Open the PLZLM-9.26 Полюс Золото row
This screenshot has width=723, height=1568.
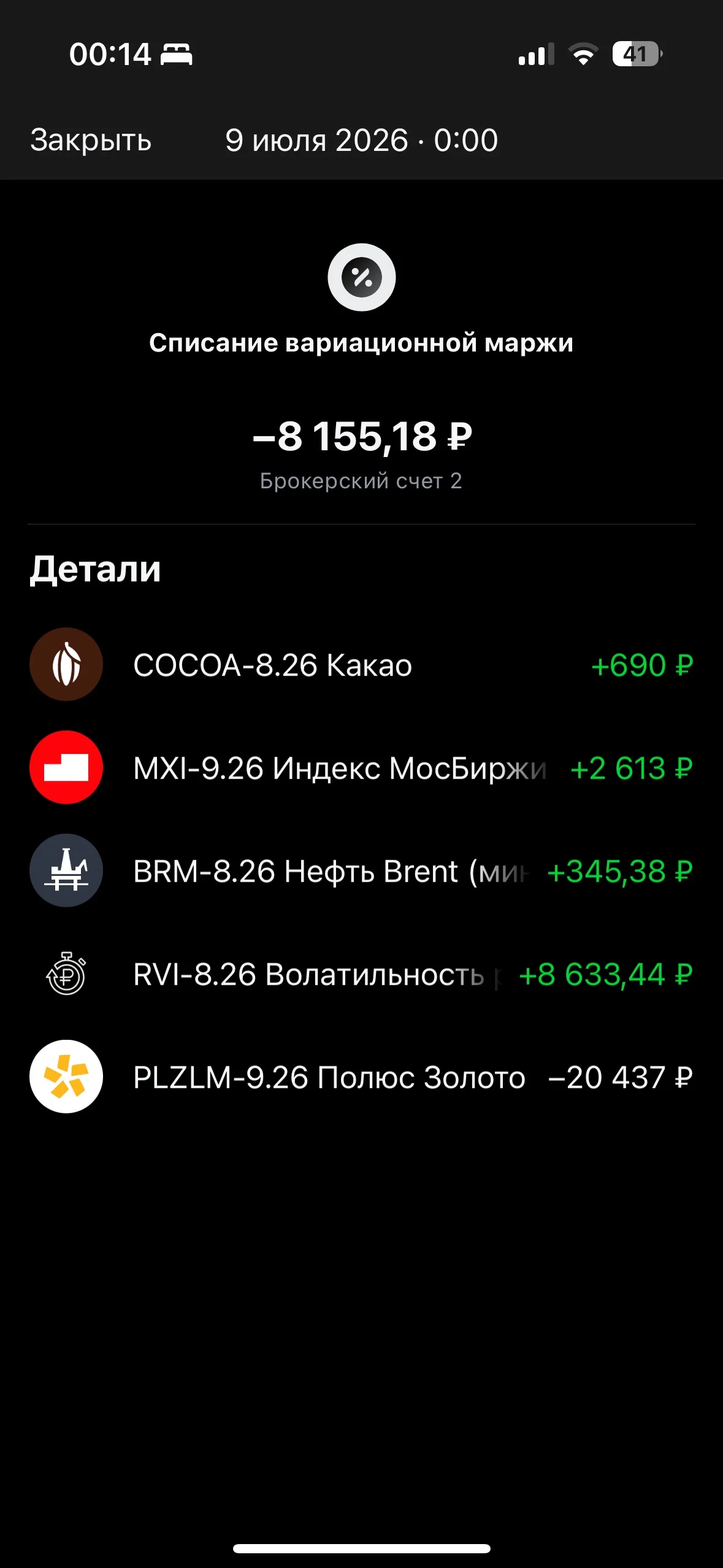pyautogui.click(x=361, y=1077)
